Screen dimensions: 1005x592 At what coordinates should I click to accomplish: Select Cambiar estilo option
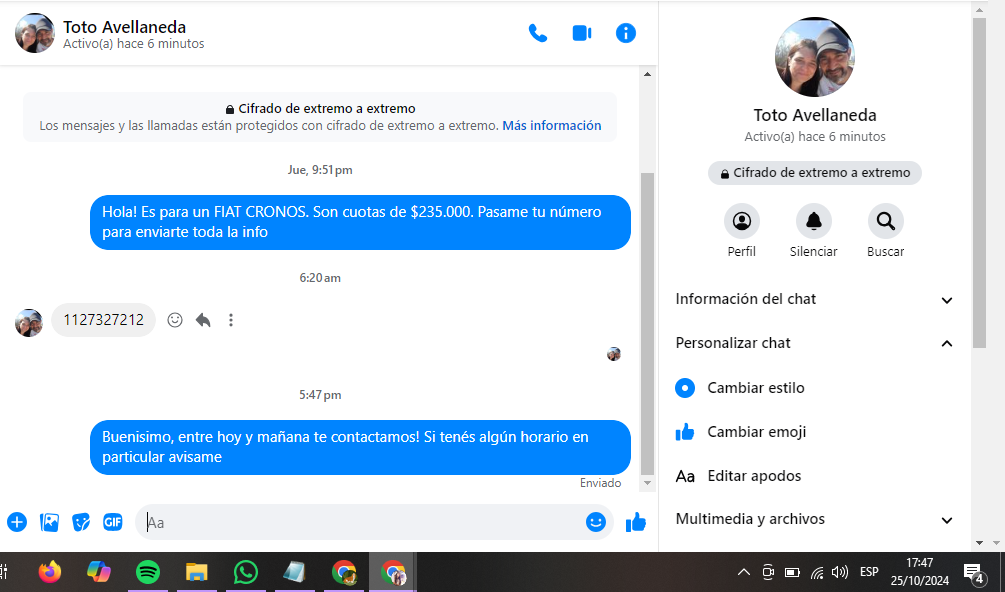coord(755,388)
